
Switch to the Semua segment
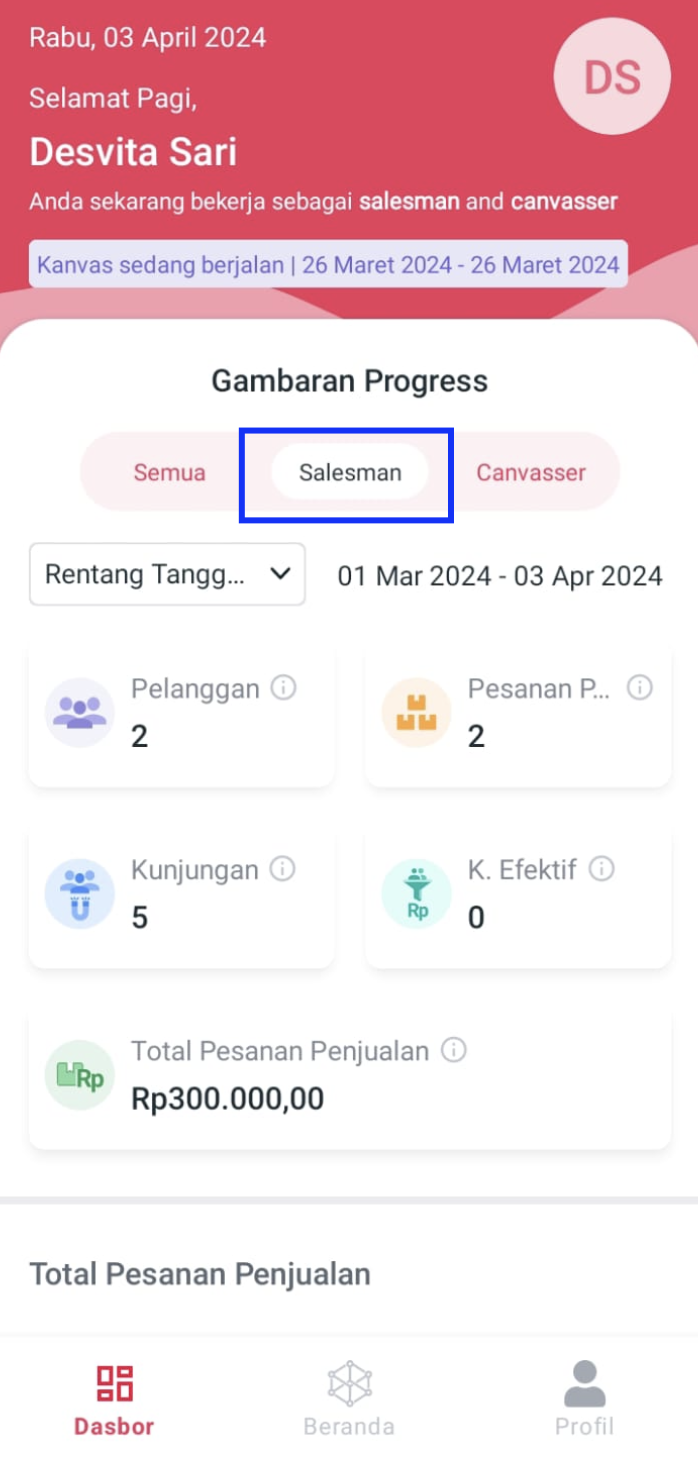tap(170, 472)
